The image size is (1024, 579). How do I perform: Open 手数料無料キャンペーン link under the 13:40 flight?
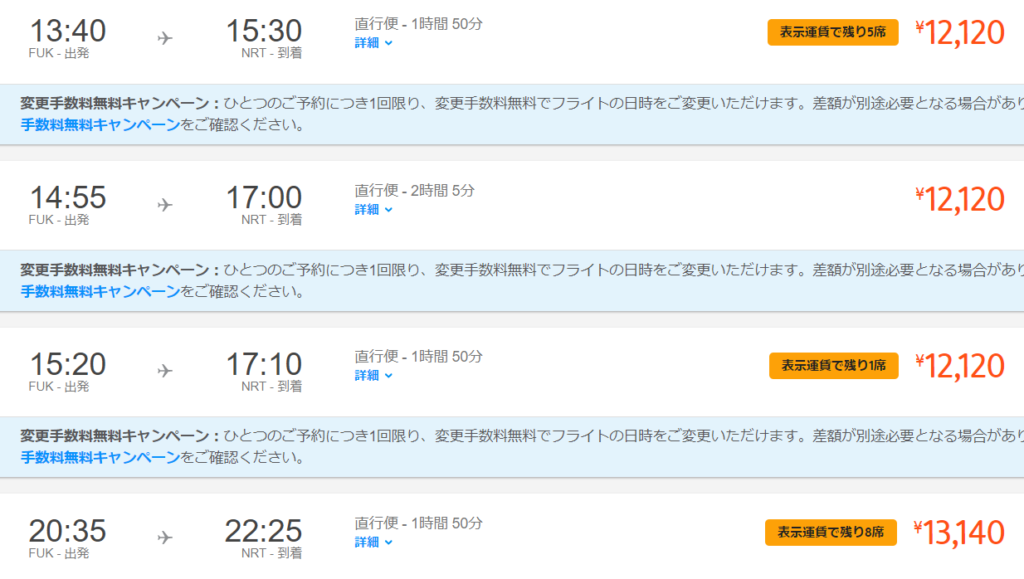click(100, 125)
